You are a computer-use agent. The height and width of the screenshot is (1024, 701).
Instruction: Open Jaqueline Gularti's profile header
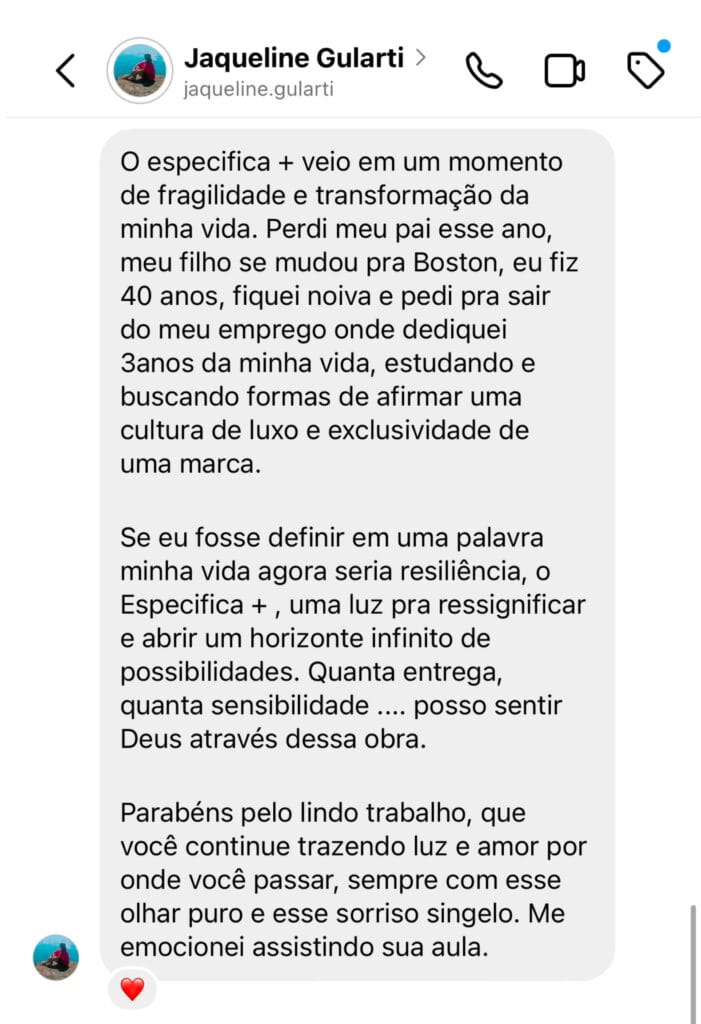[x=296, y=71]
